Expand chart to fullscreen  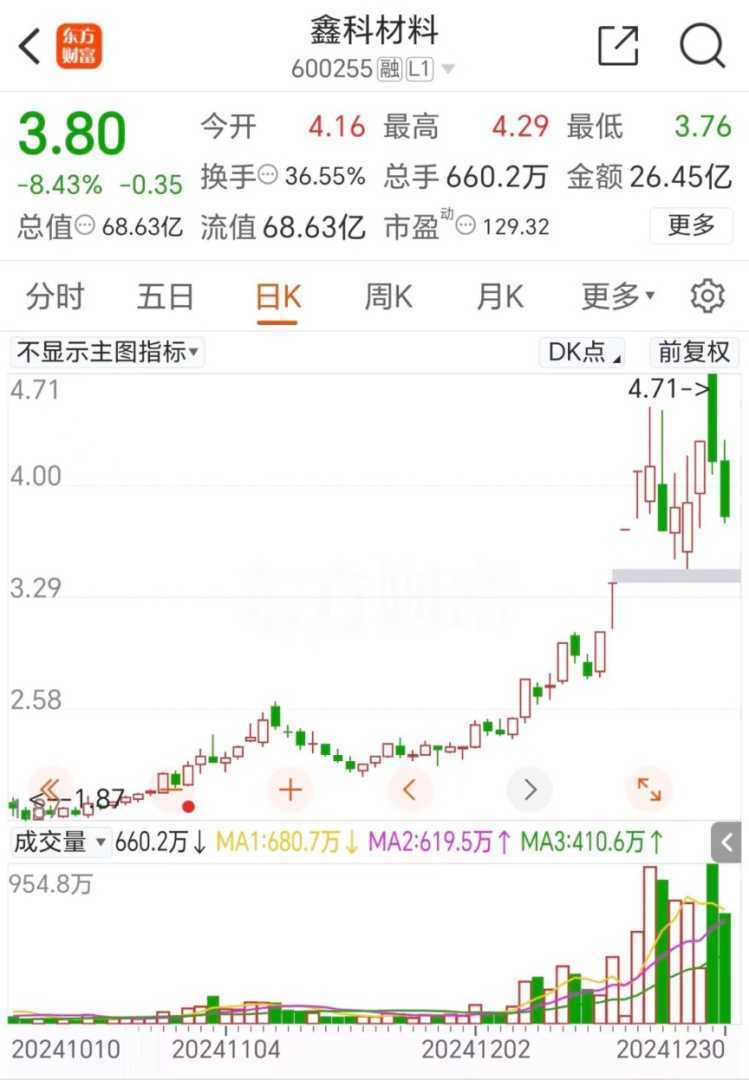[649, 790]
